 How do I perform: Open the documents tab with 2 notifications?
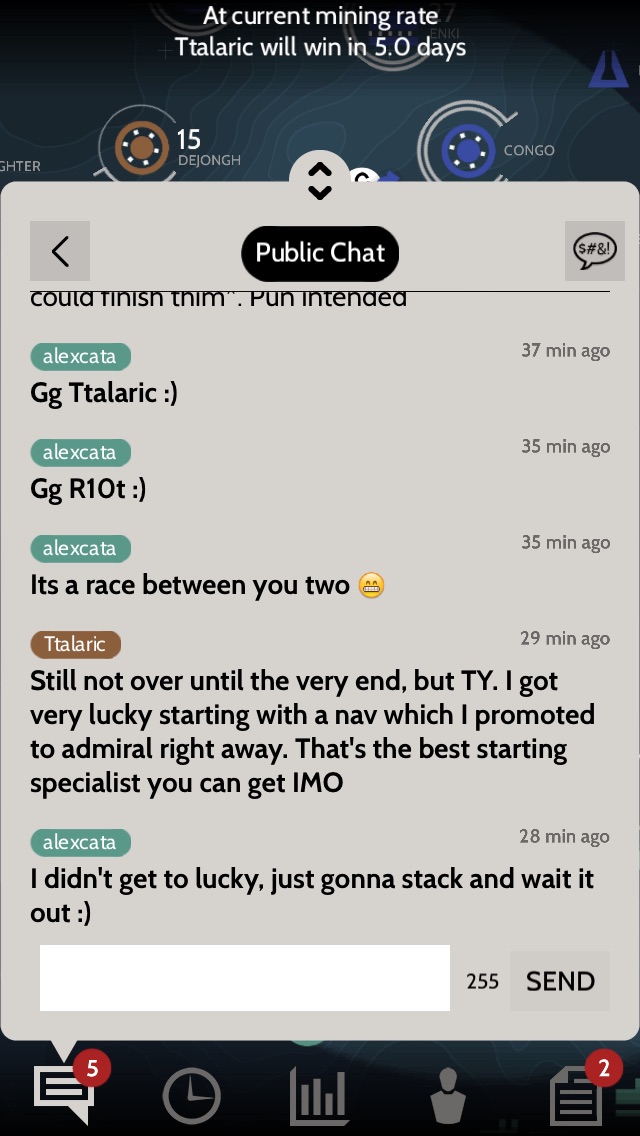578,1096
